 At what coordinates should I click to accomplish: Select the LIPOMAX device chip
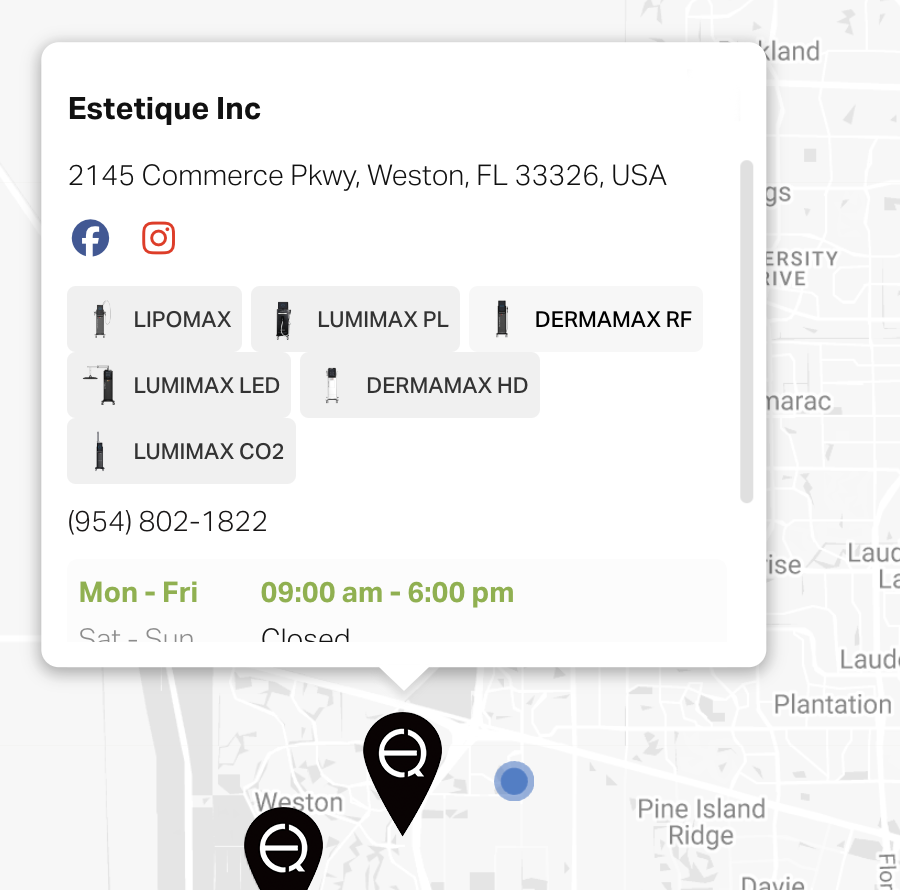click(x=155, y=320)
